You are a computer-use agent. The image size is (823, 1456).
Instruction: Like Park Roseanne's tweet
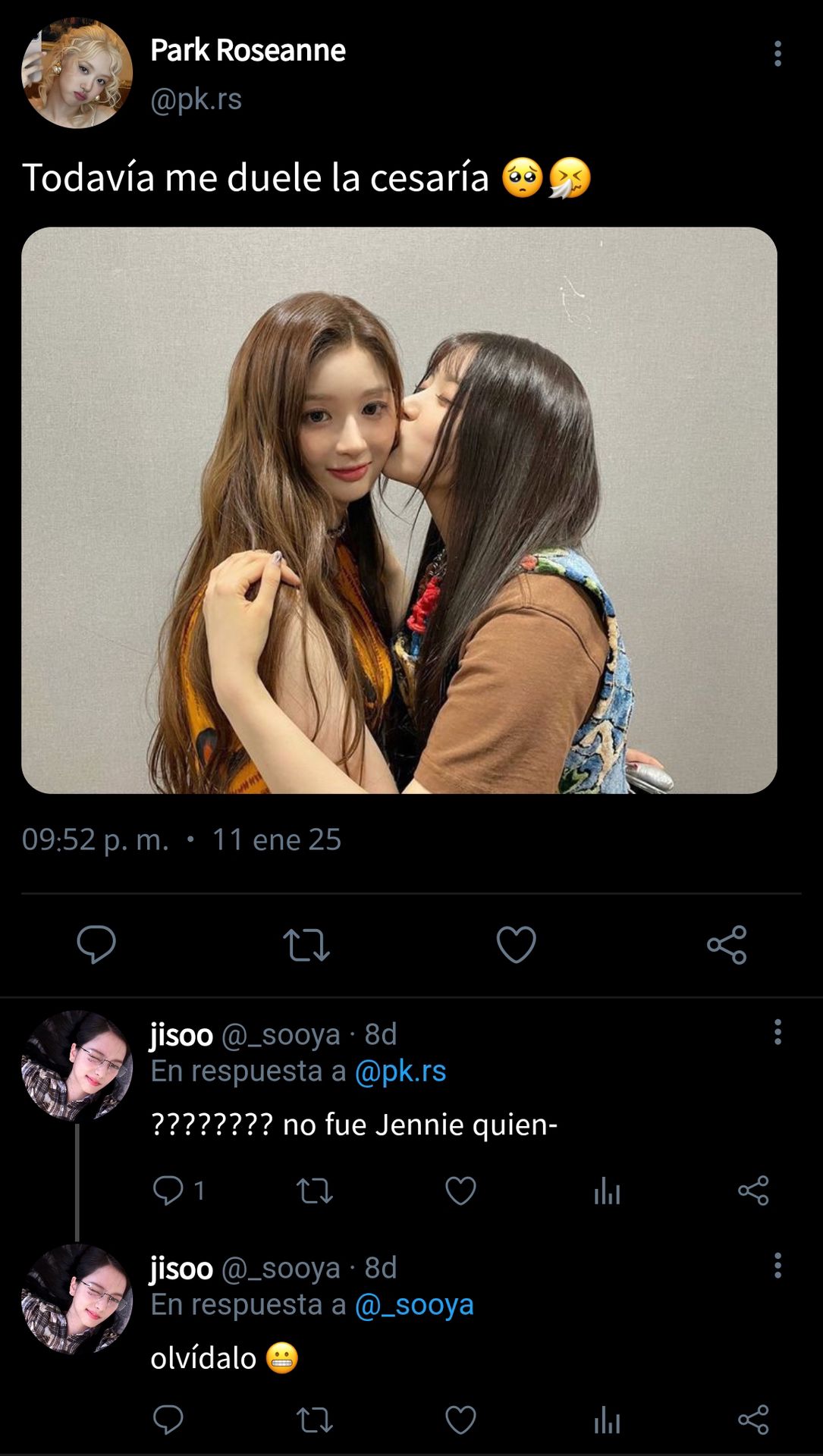pyautogui.click(x=516, y=945)
